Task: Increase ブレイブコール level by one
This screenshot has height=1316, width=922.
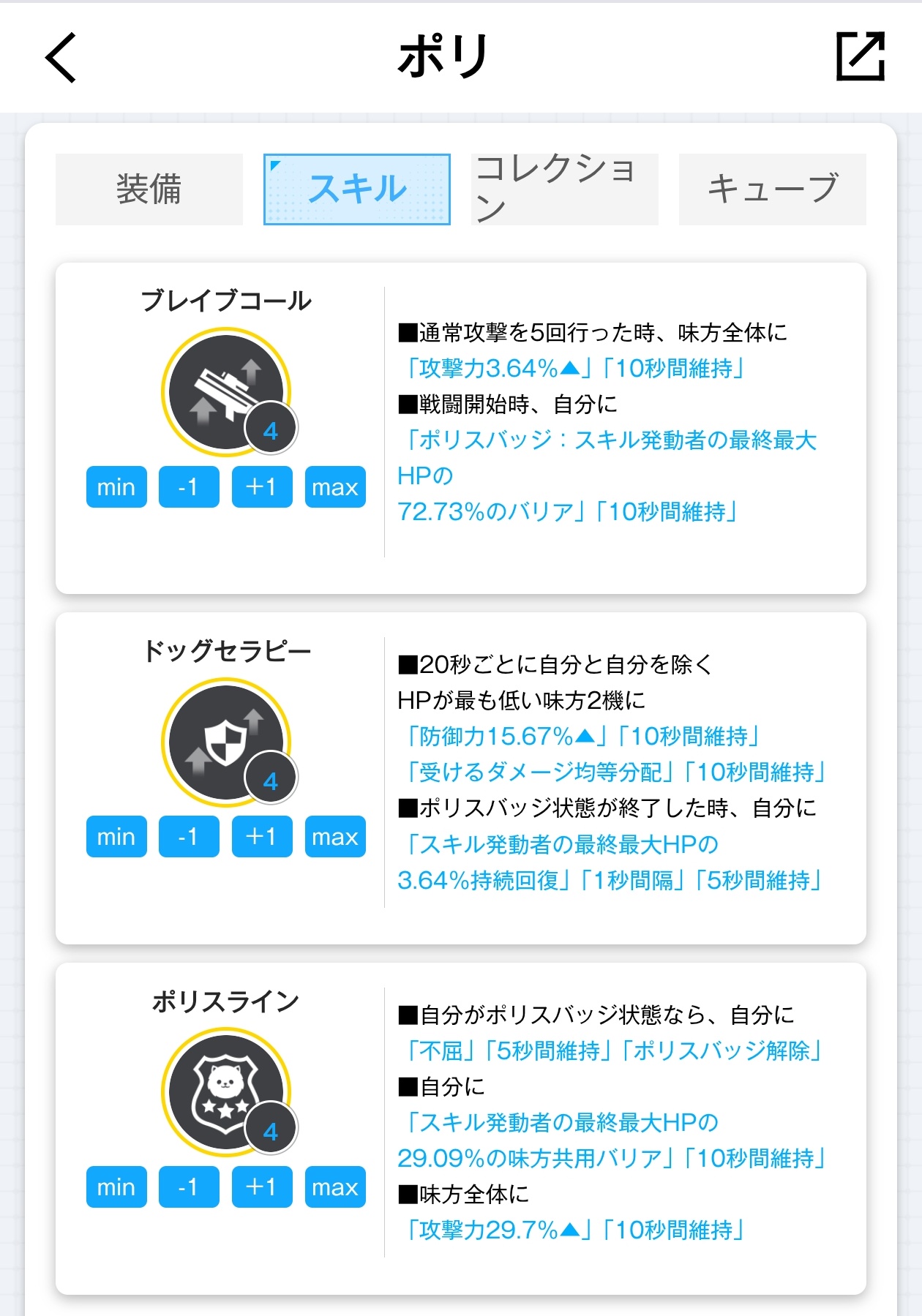Action: coord(262,487)
